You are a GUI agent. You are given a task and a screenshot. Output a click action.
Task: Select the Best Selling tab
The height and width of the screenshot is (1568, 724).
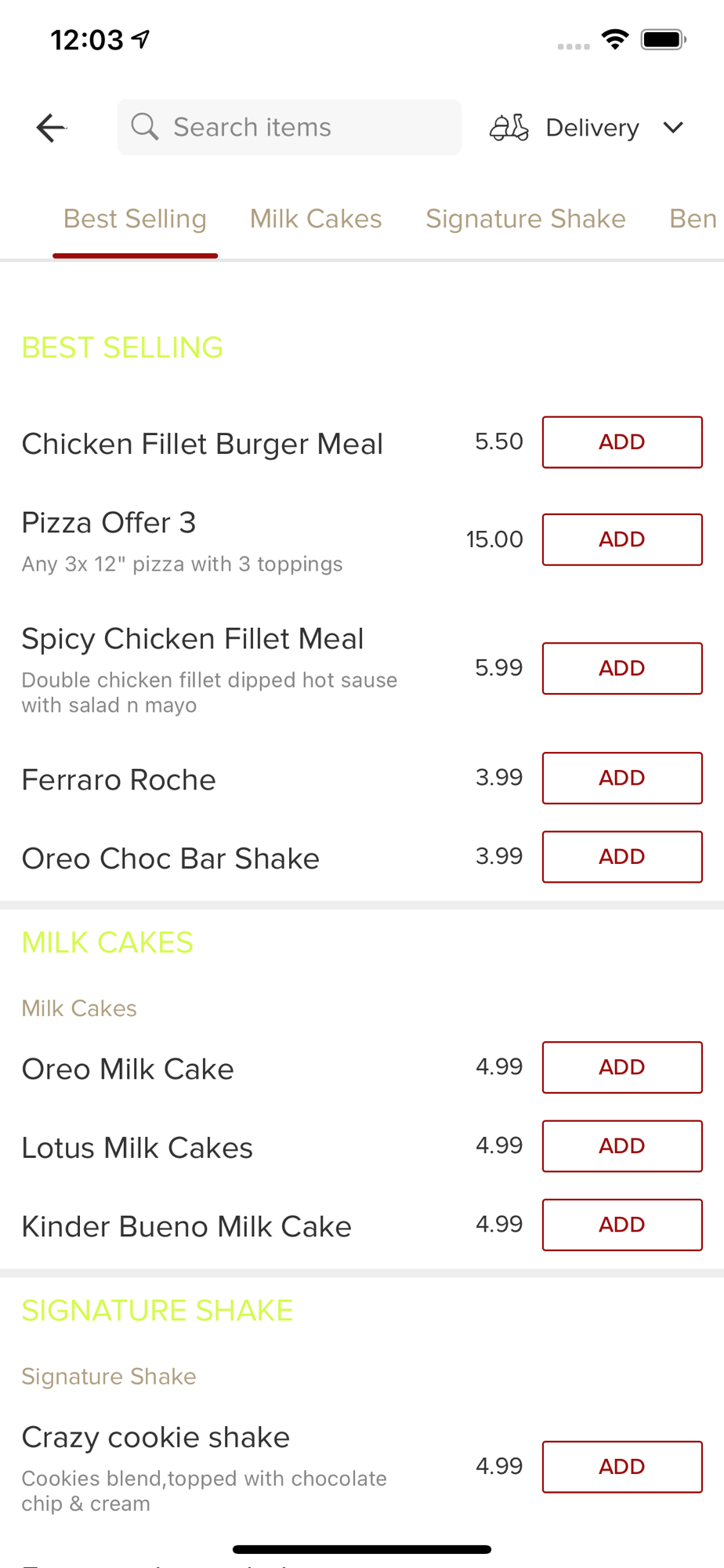(x=135, y=219)
